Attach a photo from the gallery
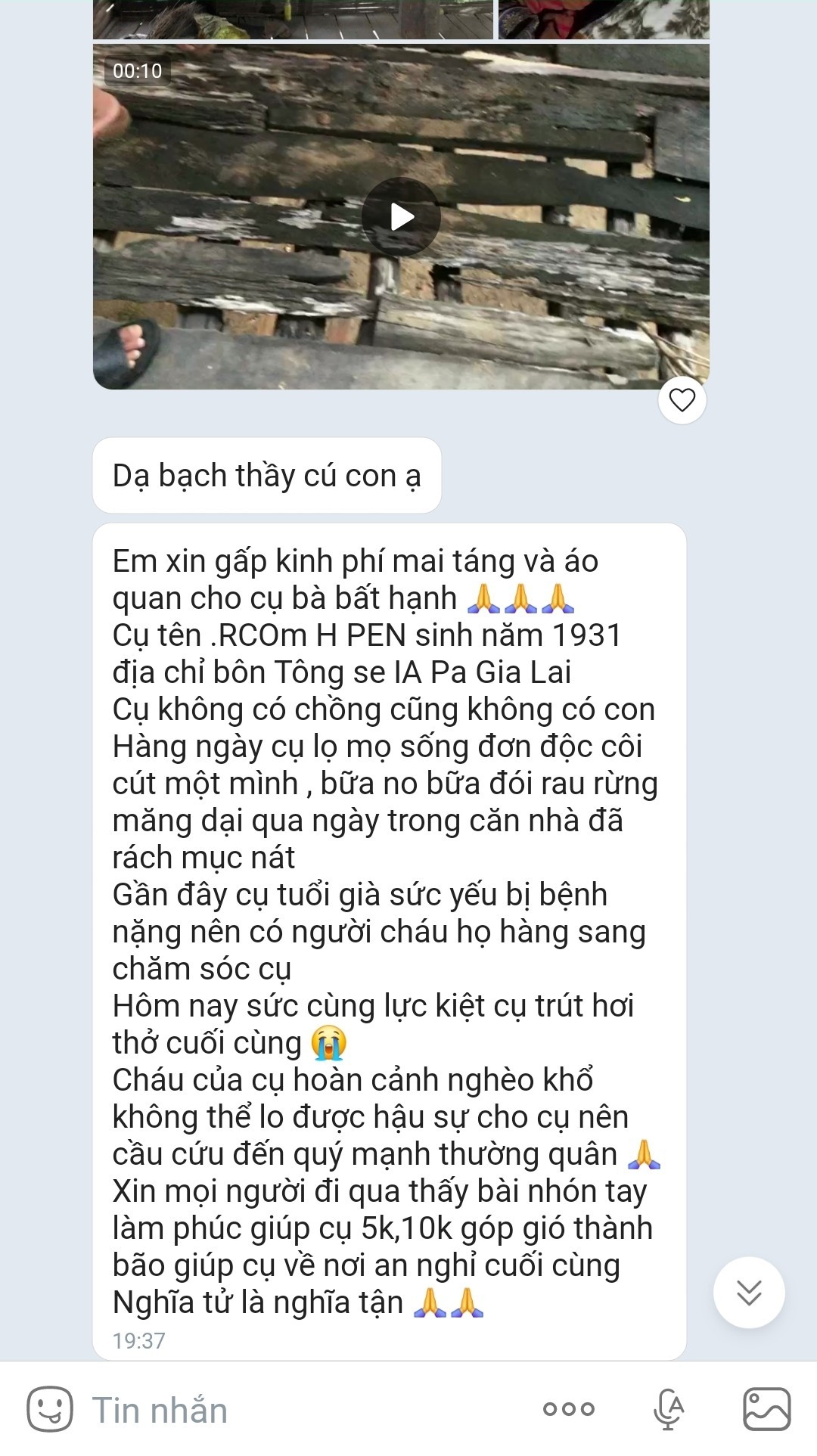817x1456 pixels. pyautogui.click(x=766, y=1410)
